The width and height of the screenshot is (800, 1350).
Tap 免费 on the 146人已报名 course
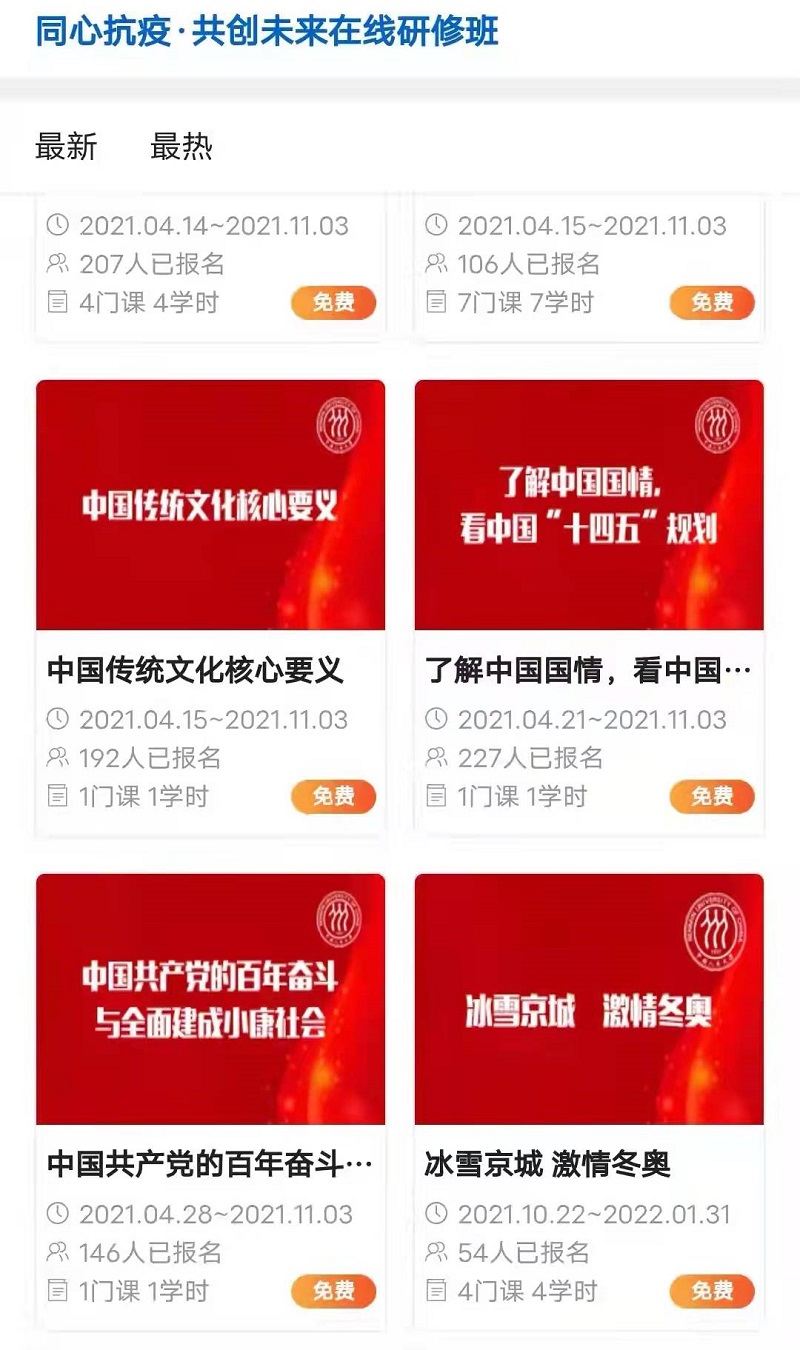[x=333, y=1291]
